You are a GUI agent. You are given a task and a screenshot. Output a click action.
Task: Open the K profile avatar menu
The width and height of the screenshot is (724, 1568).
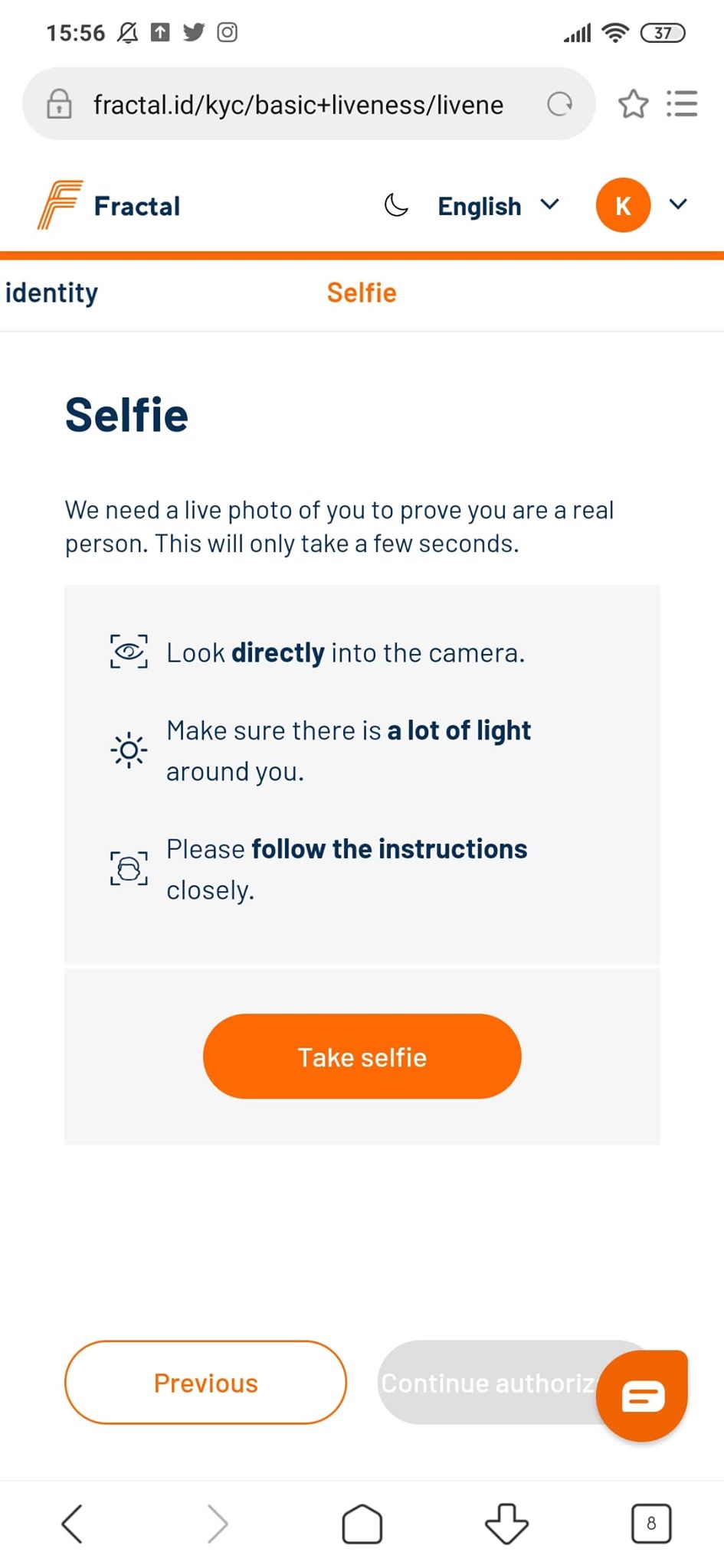pyautogui.click(x=623, y=205)
